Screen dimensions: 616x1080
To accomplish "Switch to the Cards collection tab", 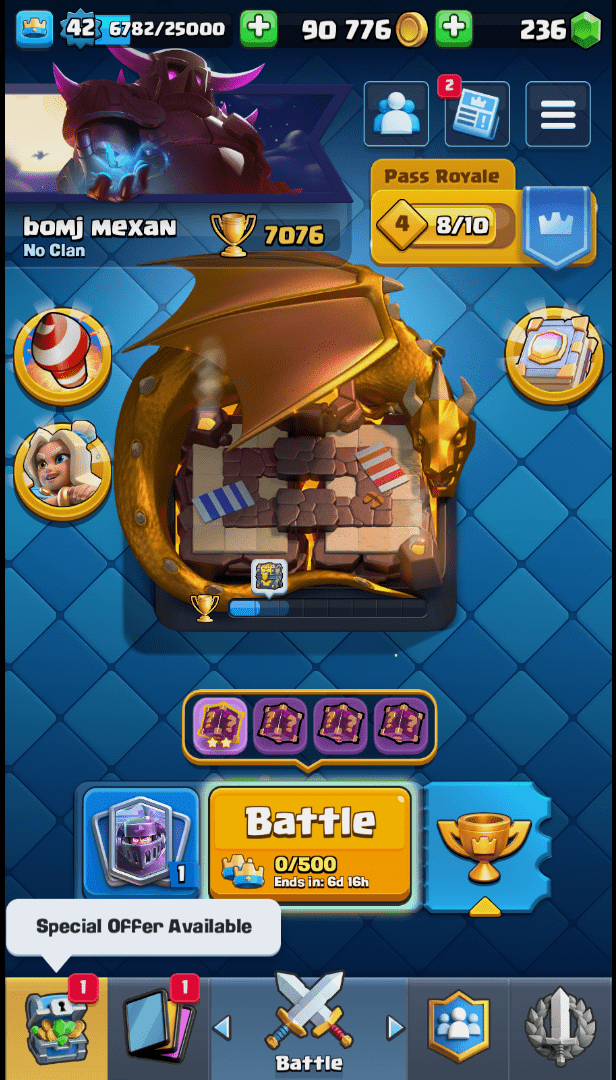I will point(158,1028).
